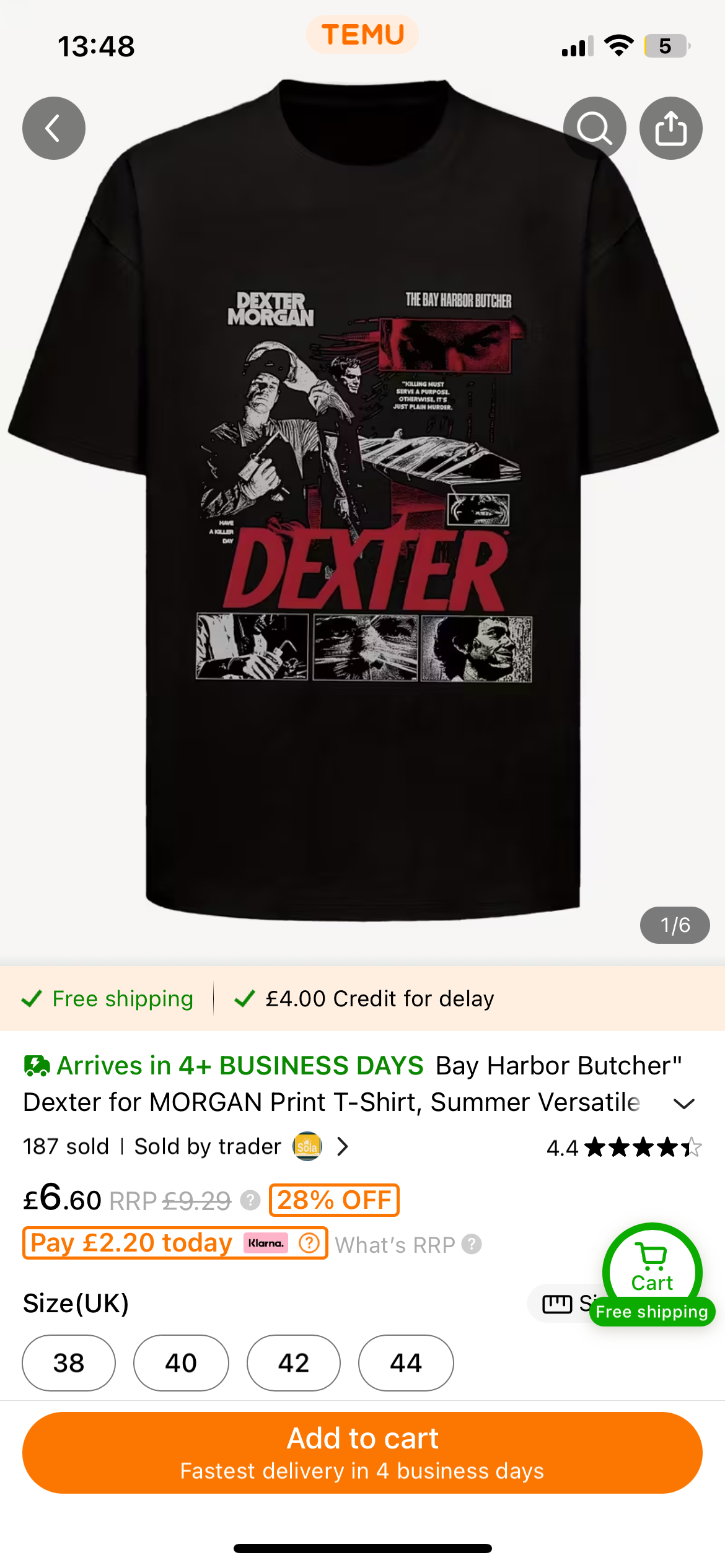Choose size 42
This screenshot has height=1568, width=725.
[x=294, y=1363]
